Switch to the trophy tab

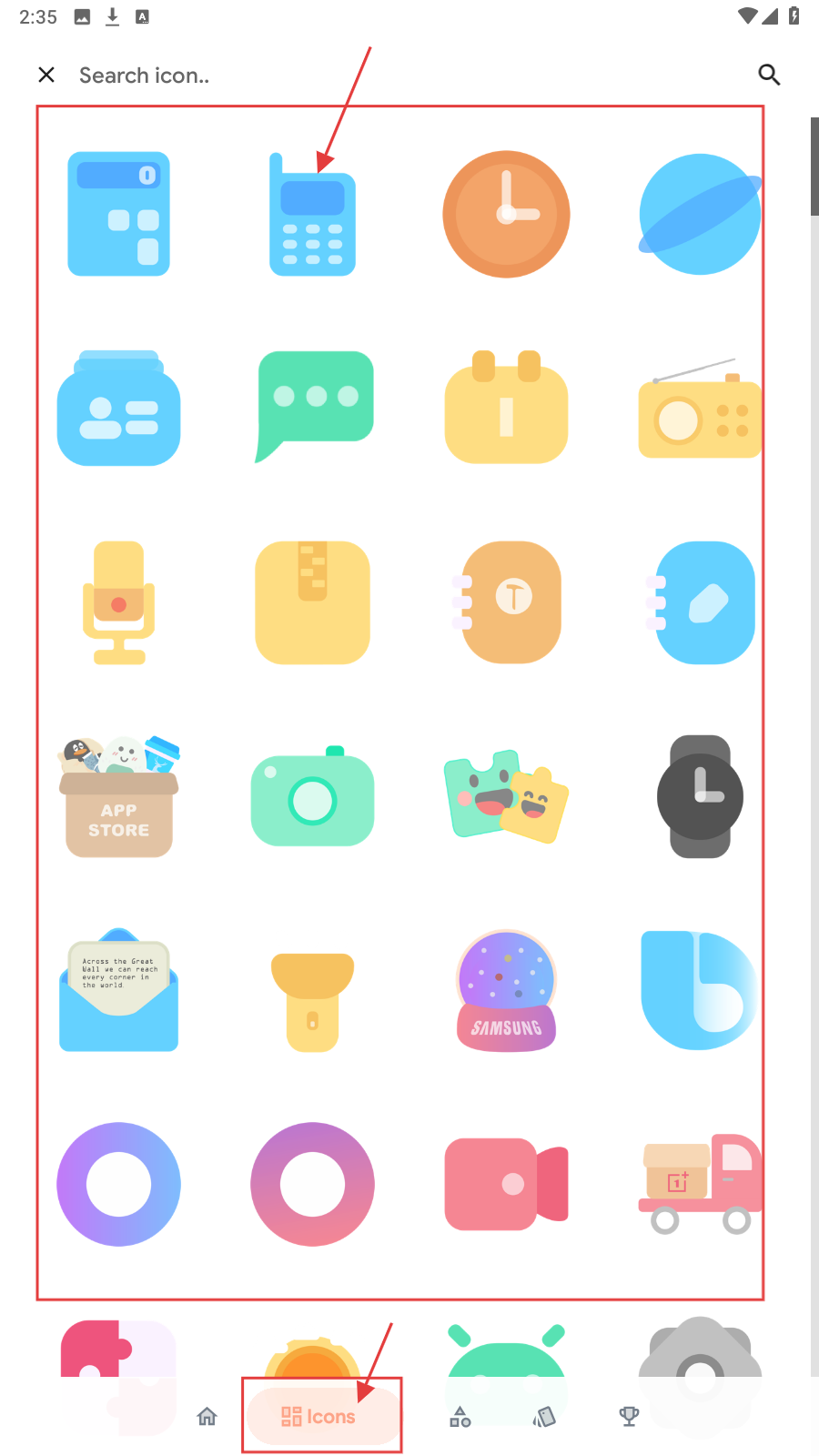[629, 1416]
